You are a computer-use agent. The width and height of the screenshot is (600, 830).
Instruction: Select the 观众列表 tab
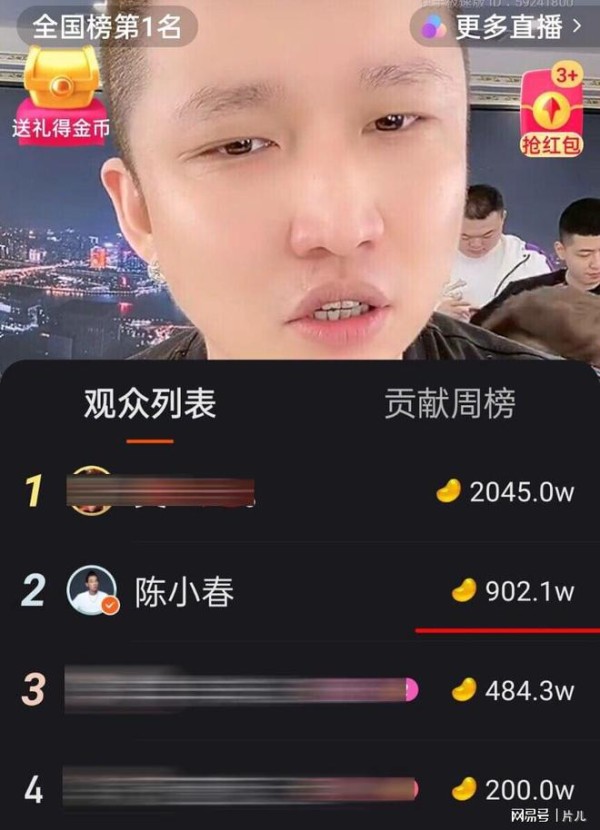tap(149, 404)
